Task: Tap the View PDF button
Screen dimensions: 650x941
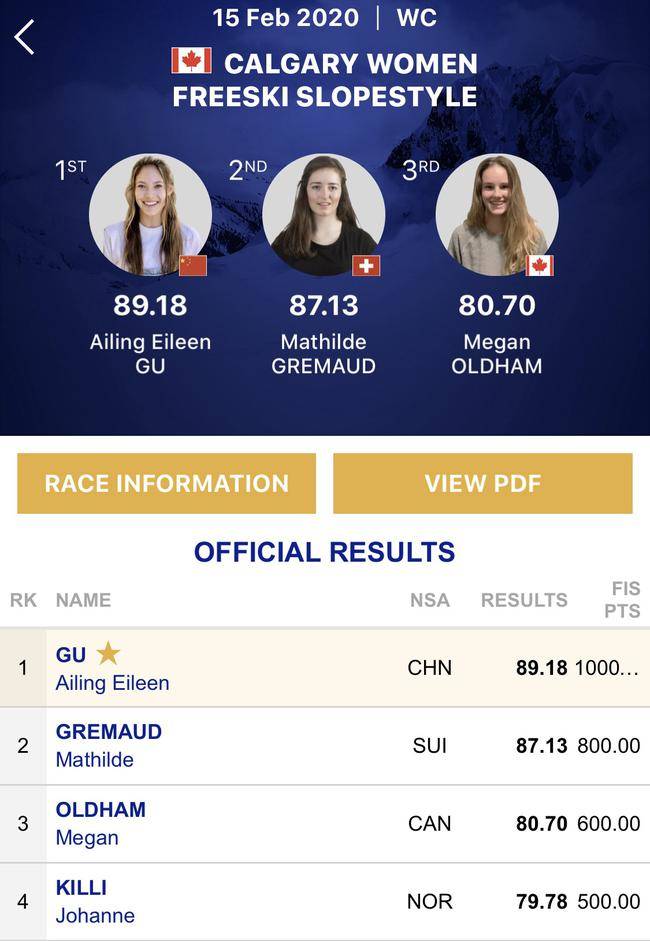Action: [x=482, y=483]
